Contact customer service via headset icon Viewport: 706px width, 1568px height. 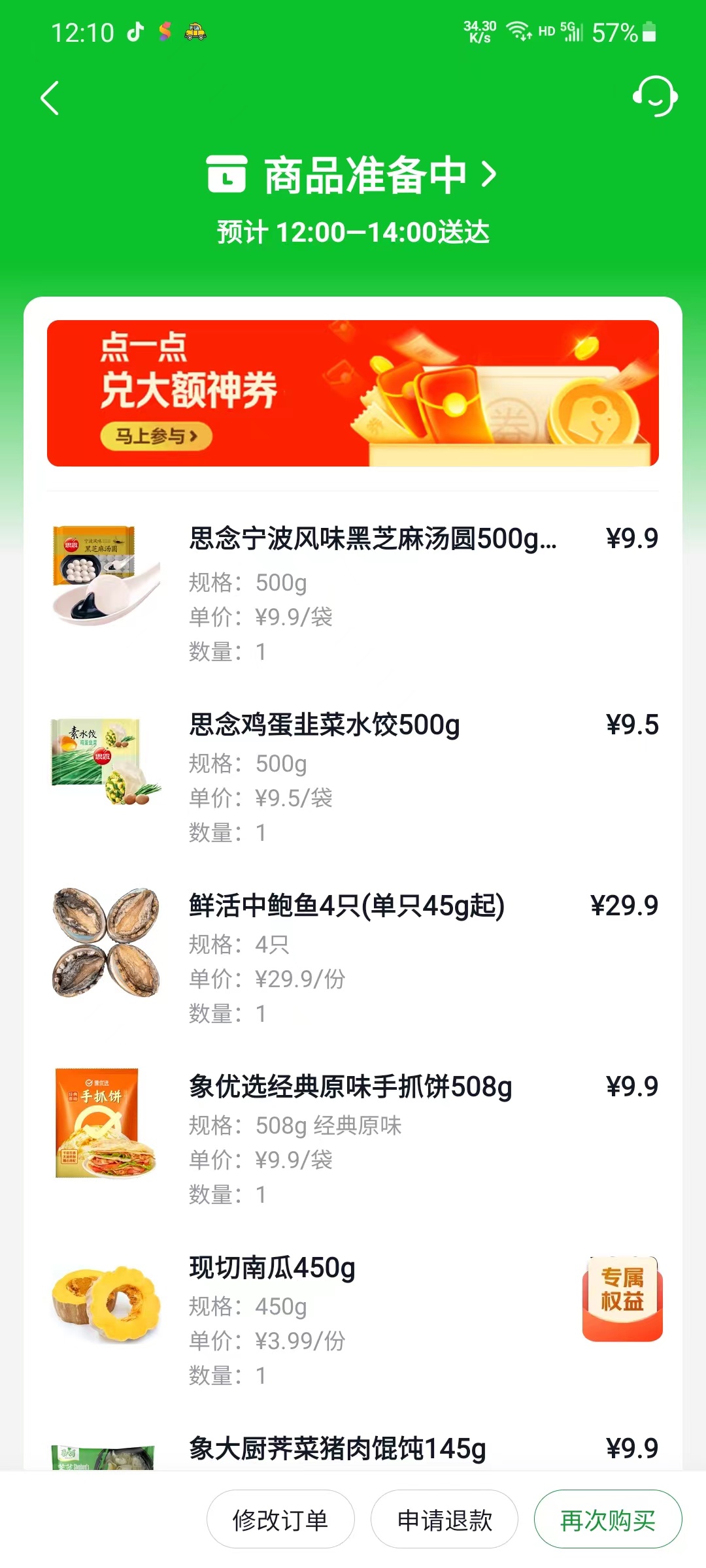[x=654, y=97]
